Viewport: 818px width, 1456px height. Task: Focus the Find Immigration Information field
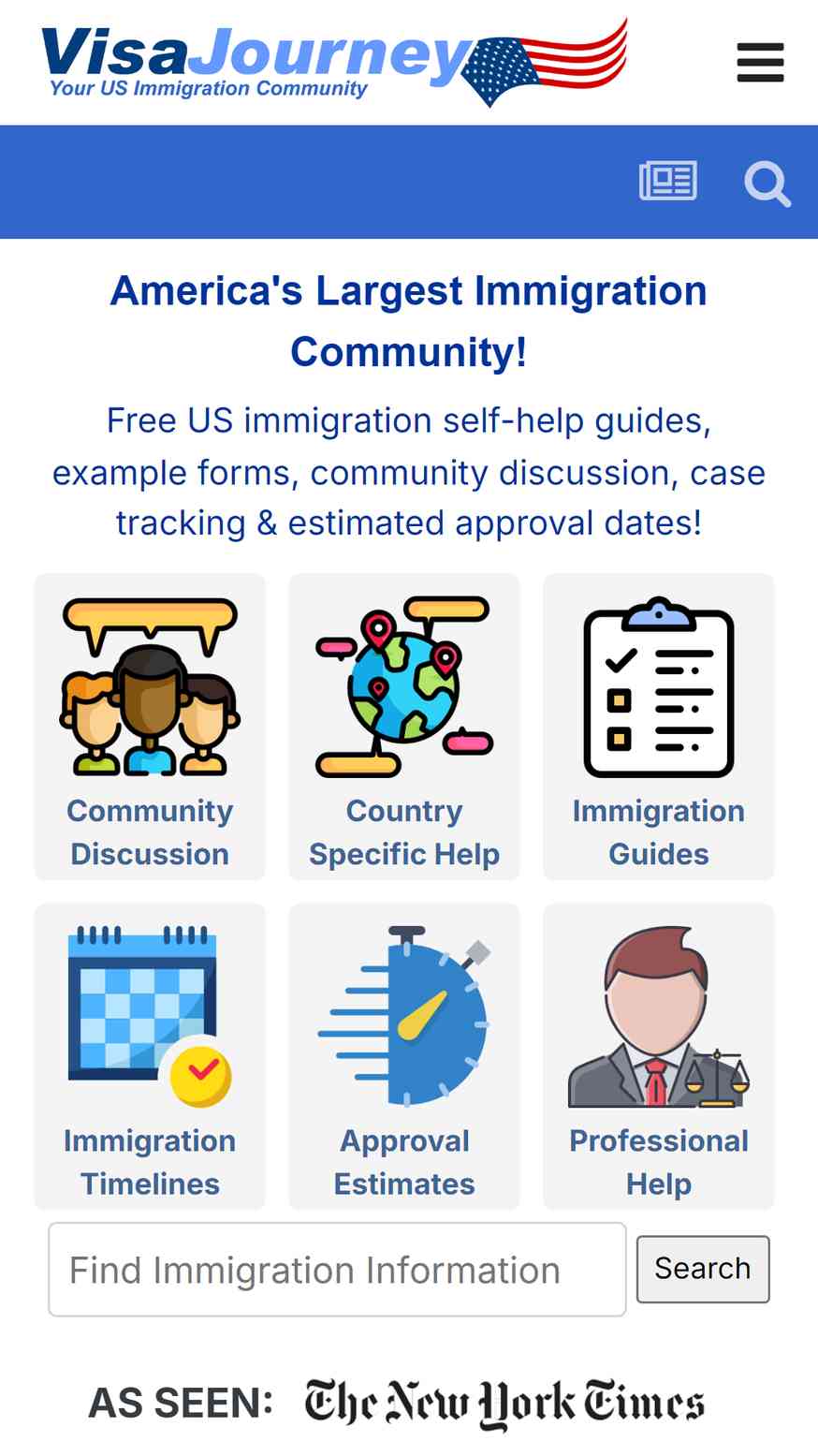pos(337,1270)
